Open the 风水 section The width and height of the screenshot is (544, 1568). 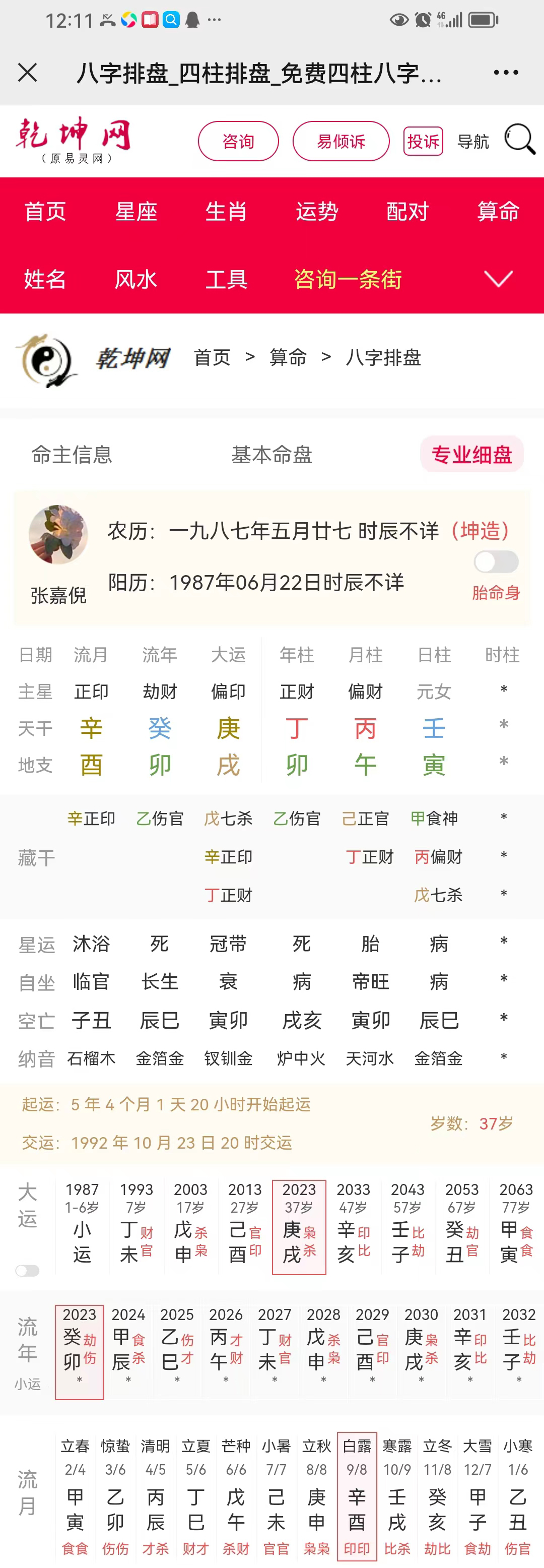(x=135, y=279)
